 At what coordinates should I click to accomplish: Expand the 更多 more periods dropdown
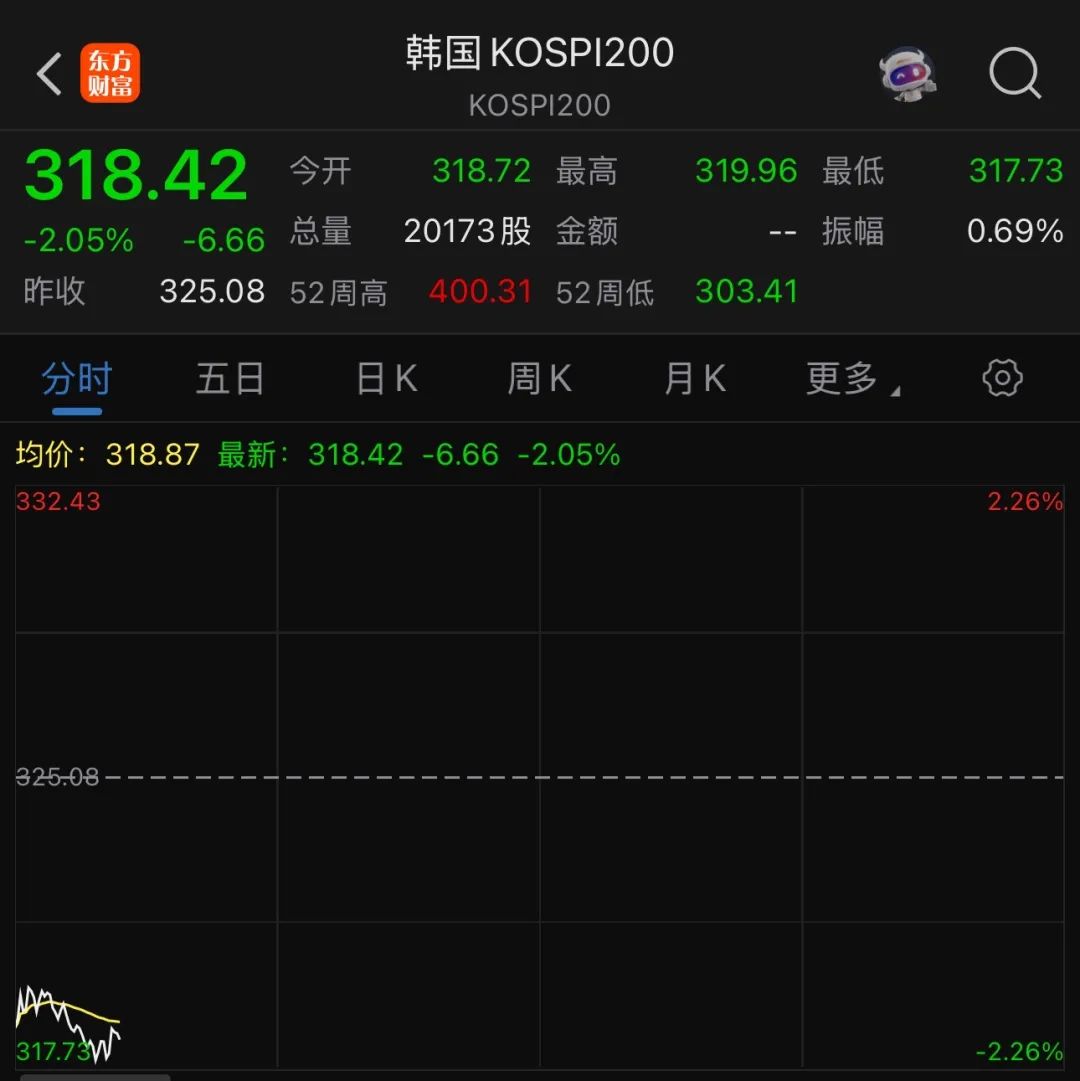853,378
